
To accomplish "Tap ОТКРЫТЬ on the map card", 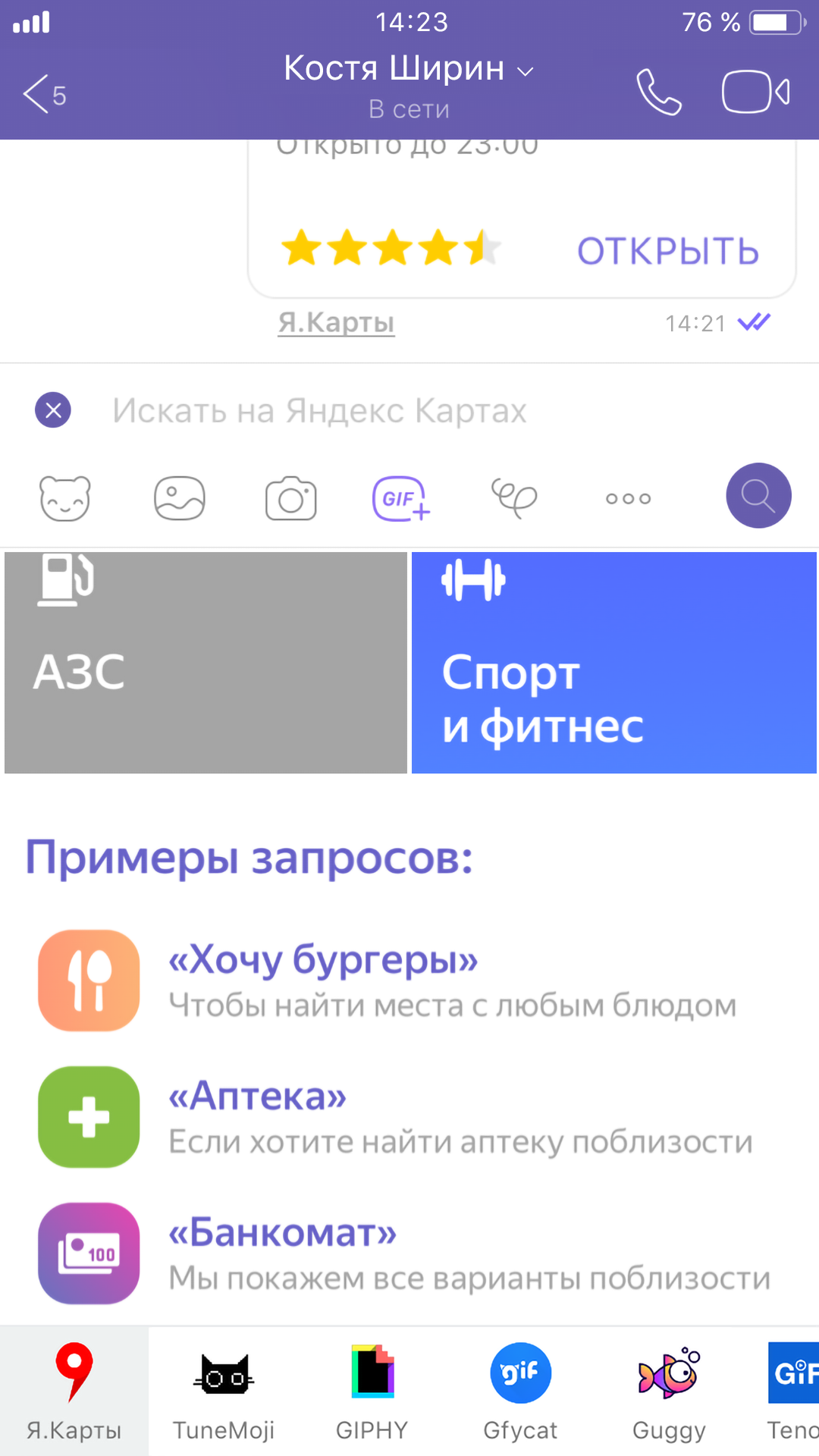I will tap(668, 252).
